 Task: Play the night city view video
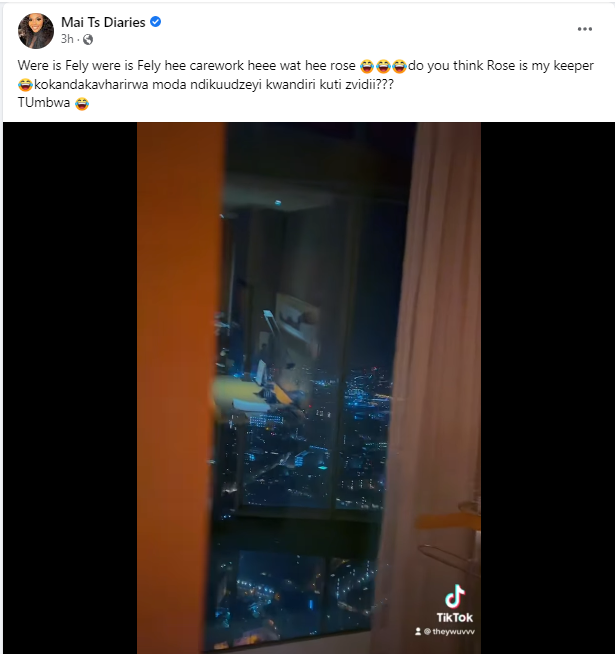[309, 388]
